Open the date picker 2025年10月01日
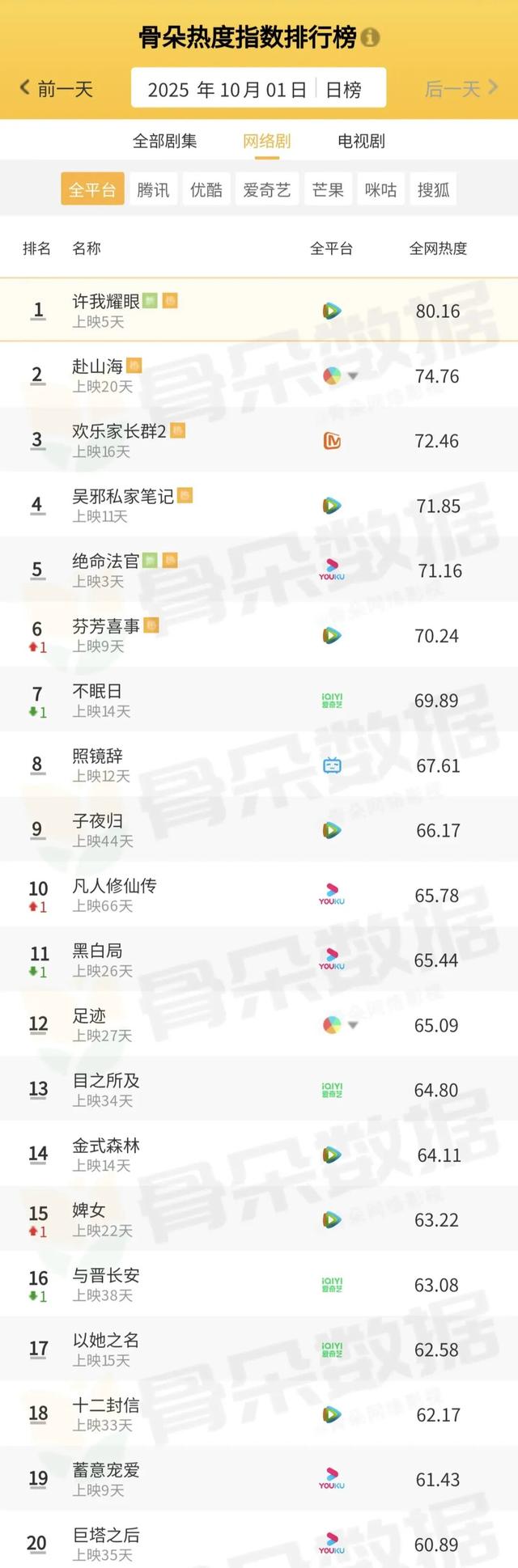 227,90
